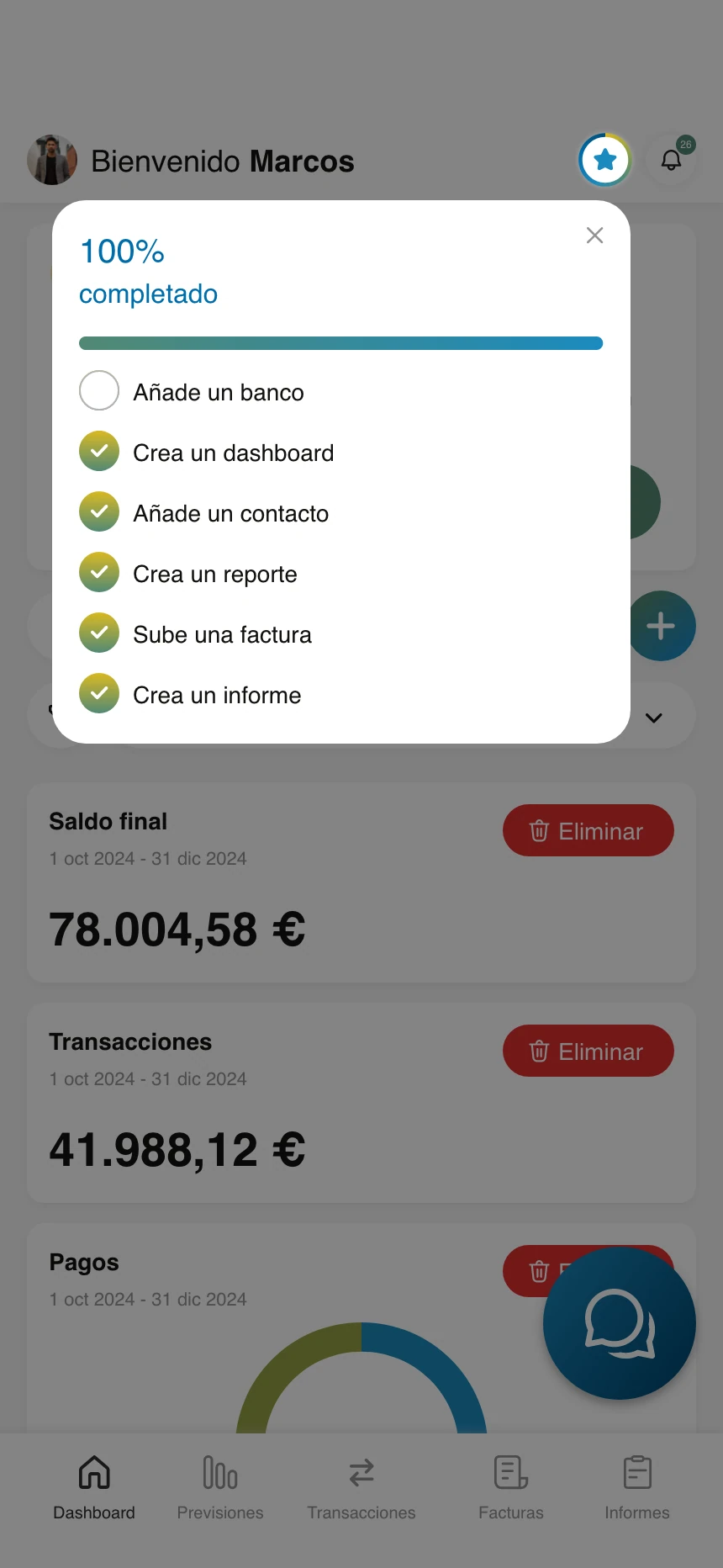Select the 'Añade un banco' checklist item
This screenshot has height=1568, width=723.
click(192, 392)
